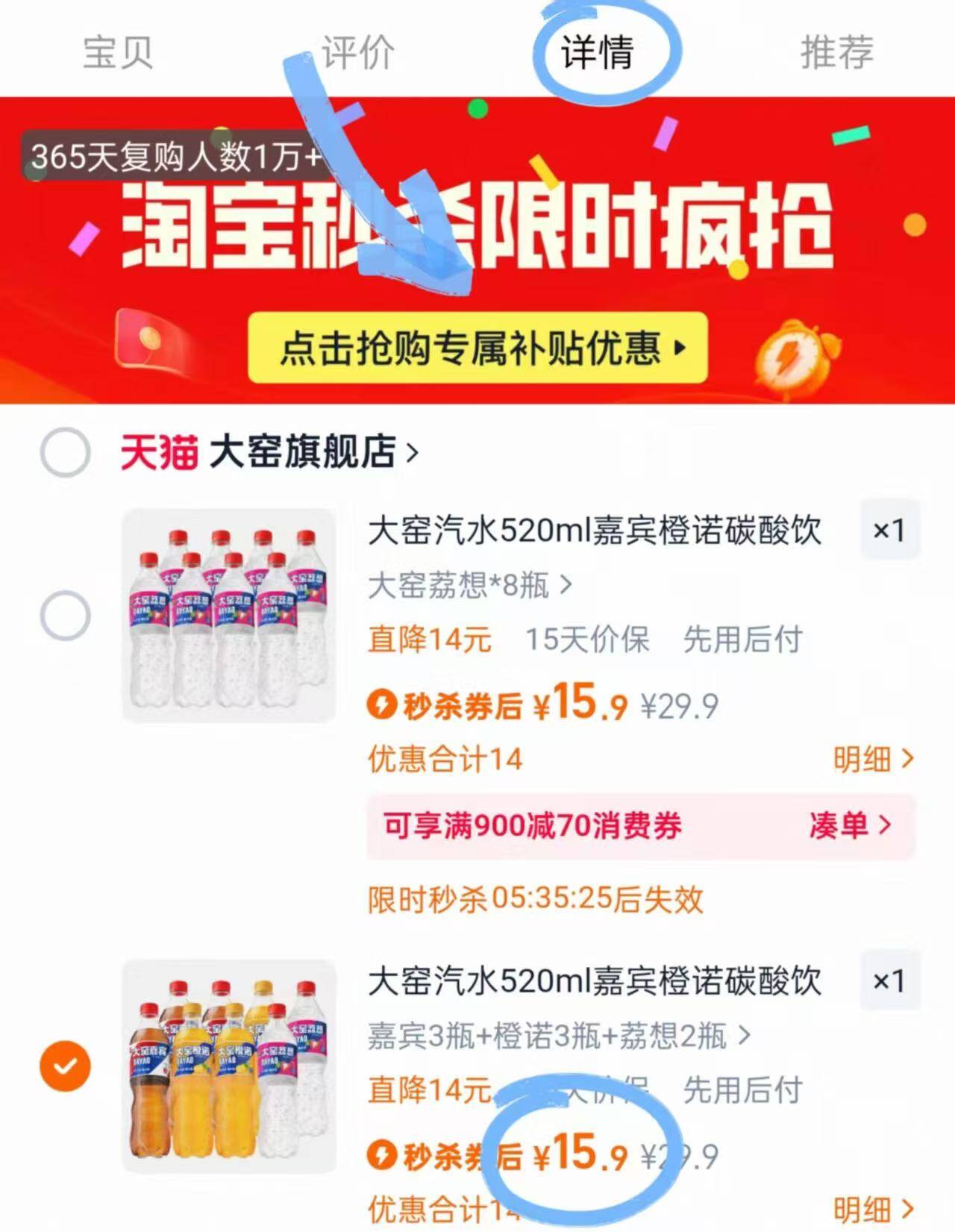Click the lightning icon beside circled ¥15.9 price
Viewport: 955px width, 1232px height.
[383, 1153]
